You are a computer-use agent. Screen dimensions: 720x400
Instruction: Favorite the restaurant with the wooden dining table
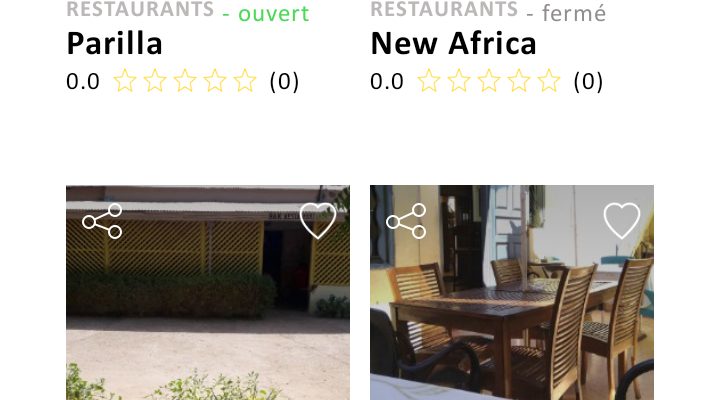click(622, 221)
